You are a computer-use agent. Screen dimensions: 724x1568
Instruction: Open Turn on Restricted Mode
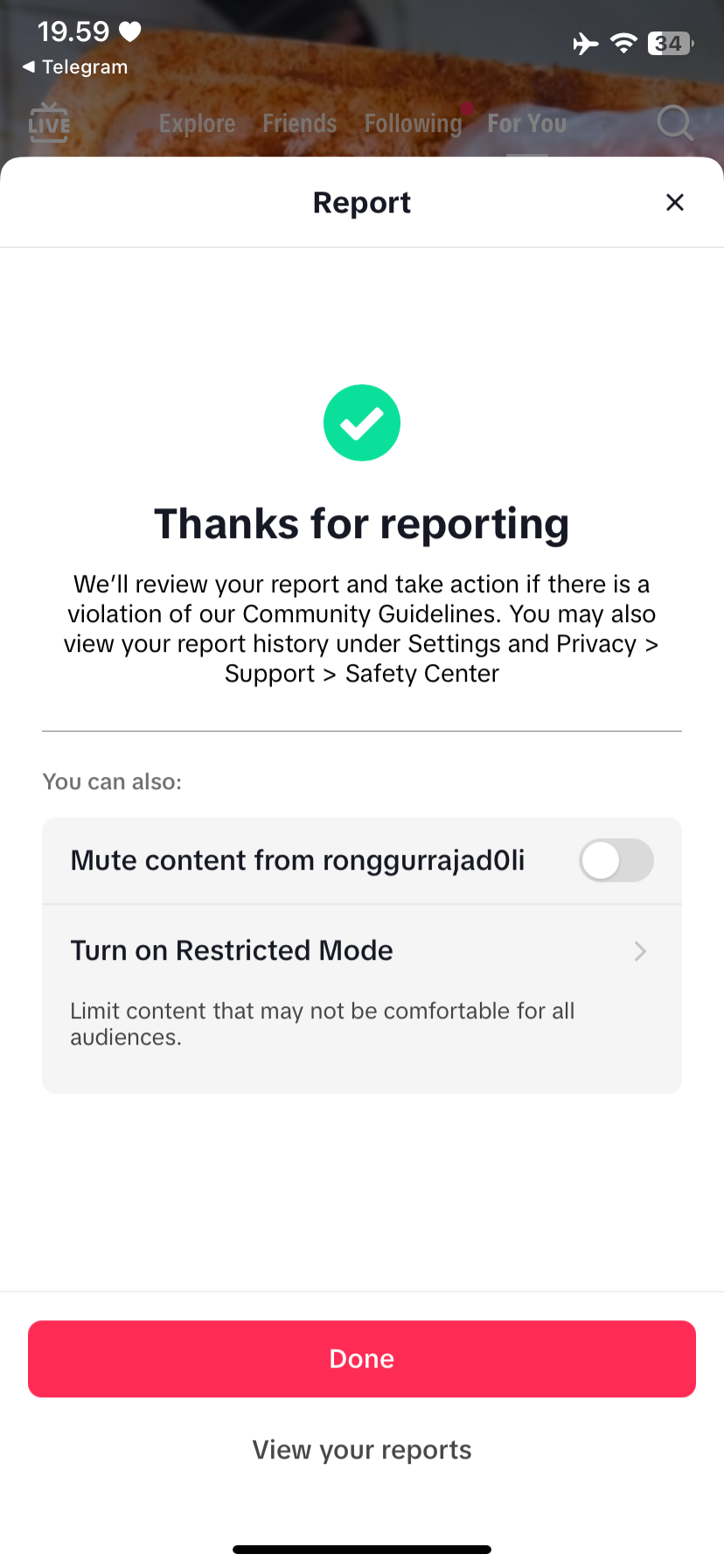click(x=362, y=998)
